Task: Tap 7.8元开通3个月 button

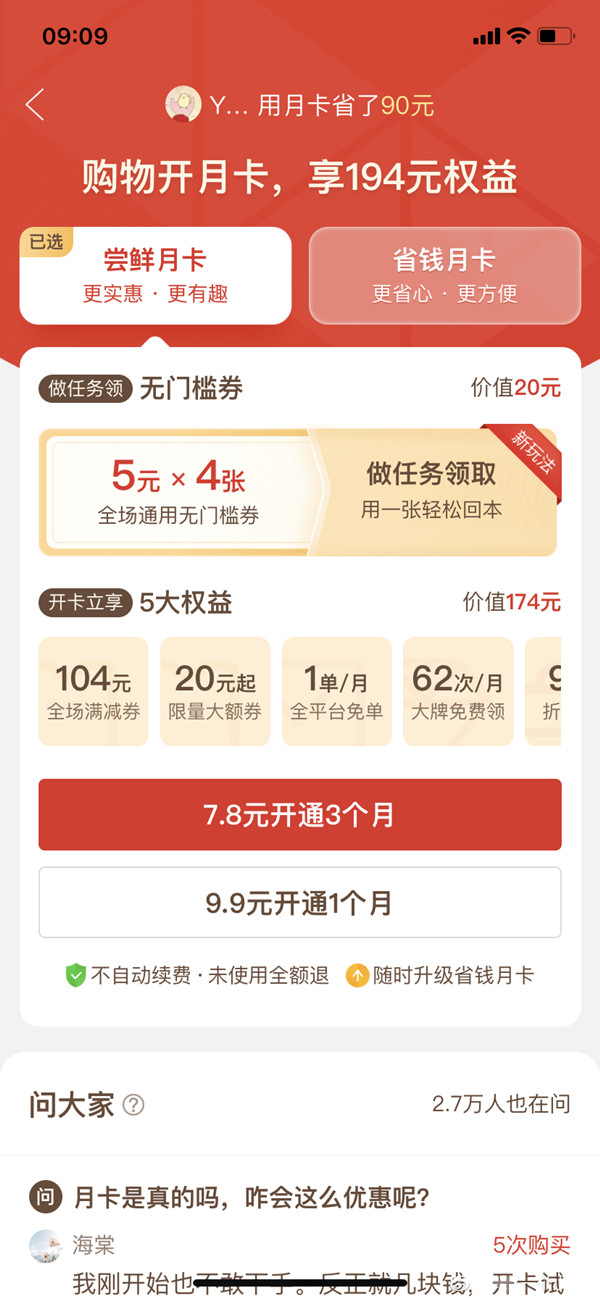Action: (300, 815)
